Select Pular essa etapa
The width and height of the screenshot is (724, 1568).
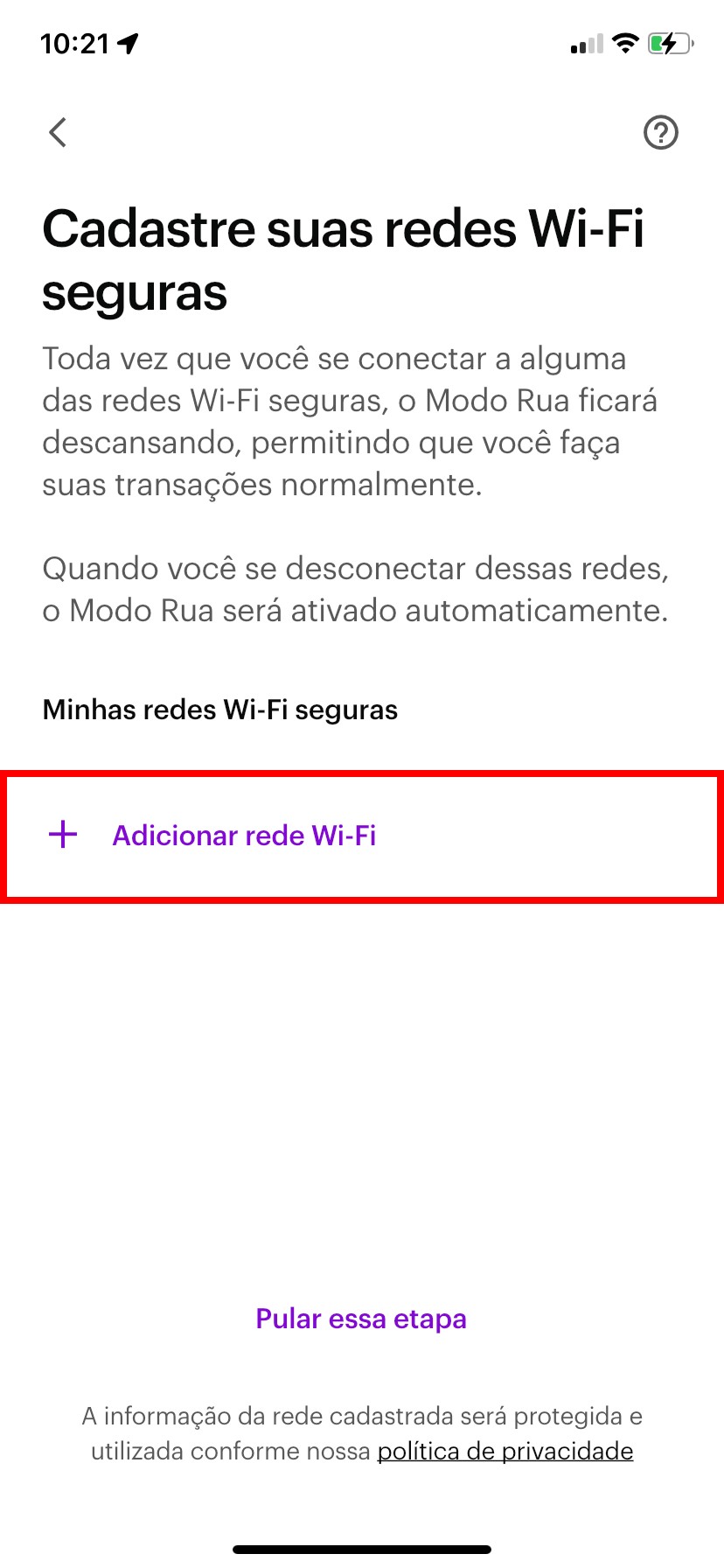361,1319
